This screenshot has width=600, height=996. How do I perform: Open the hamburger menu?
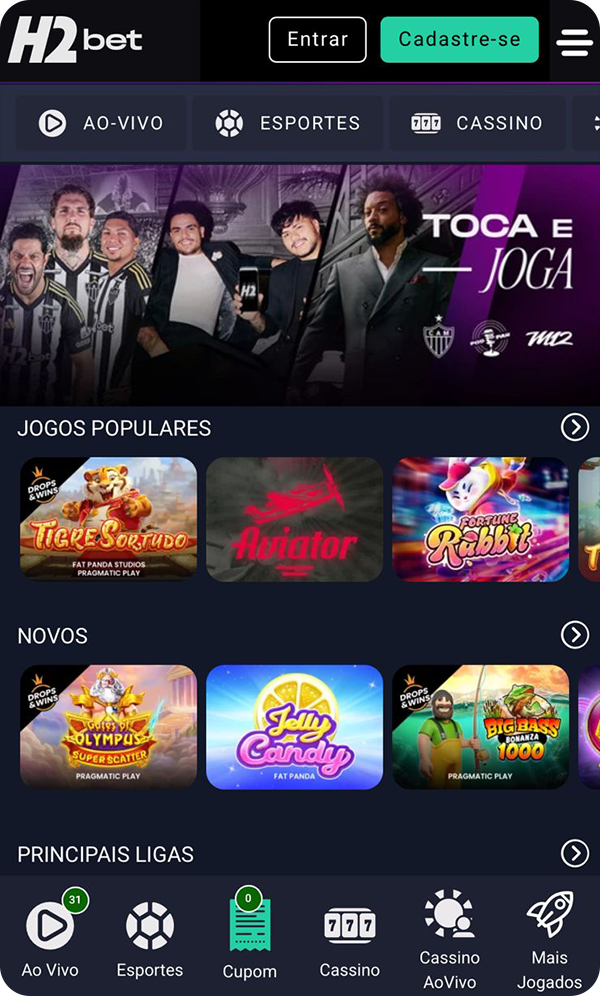point(574,41)
